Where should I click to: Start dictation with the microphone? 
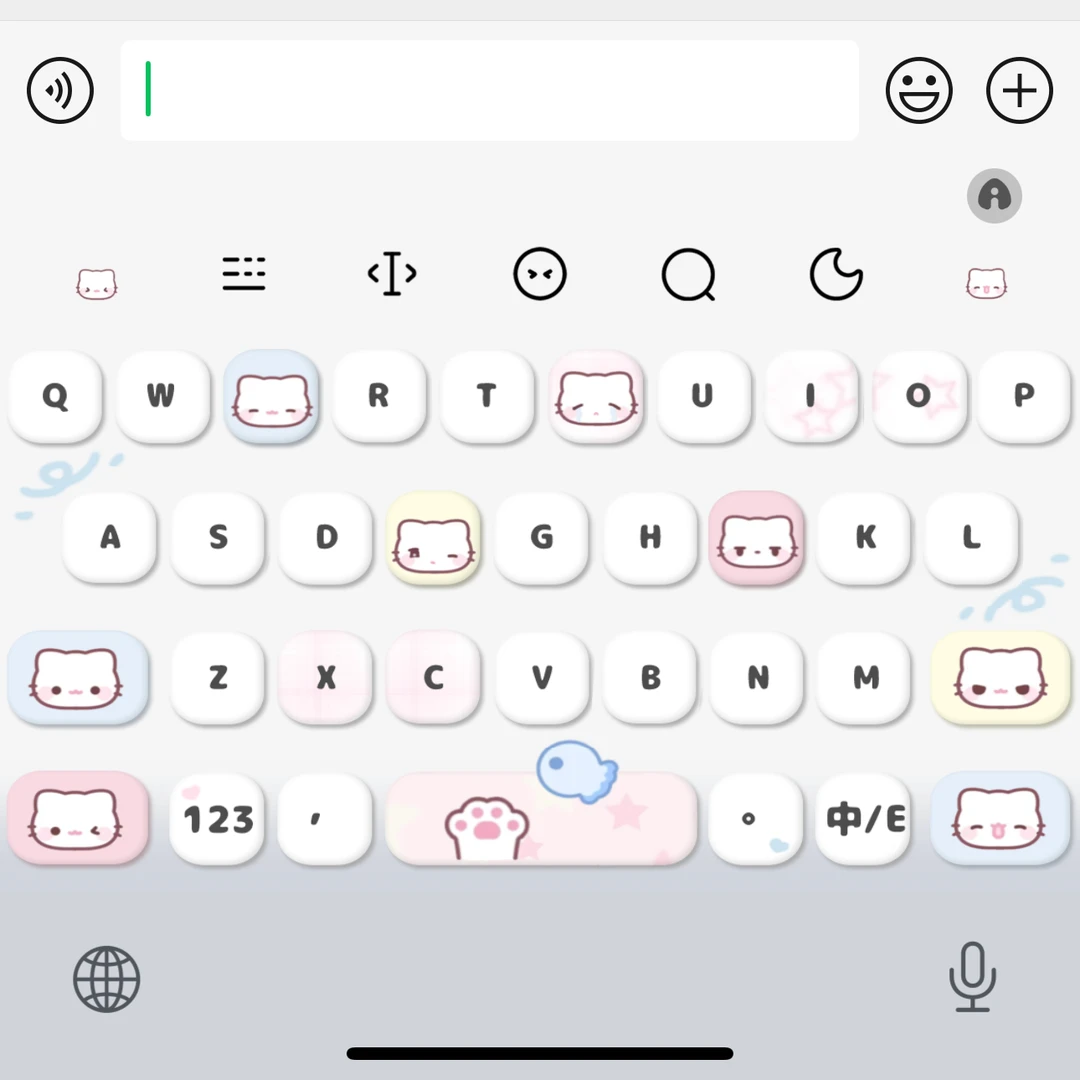pyautogui.click(x=972, y=977)
